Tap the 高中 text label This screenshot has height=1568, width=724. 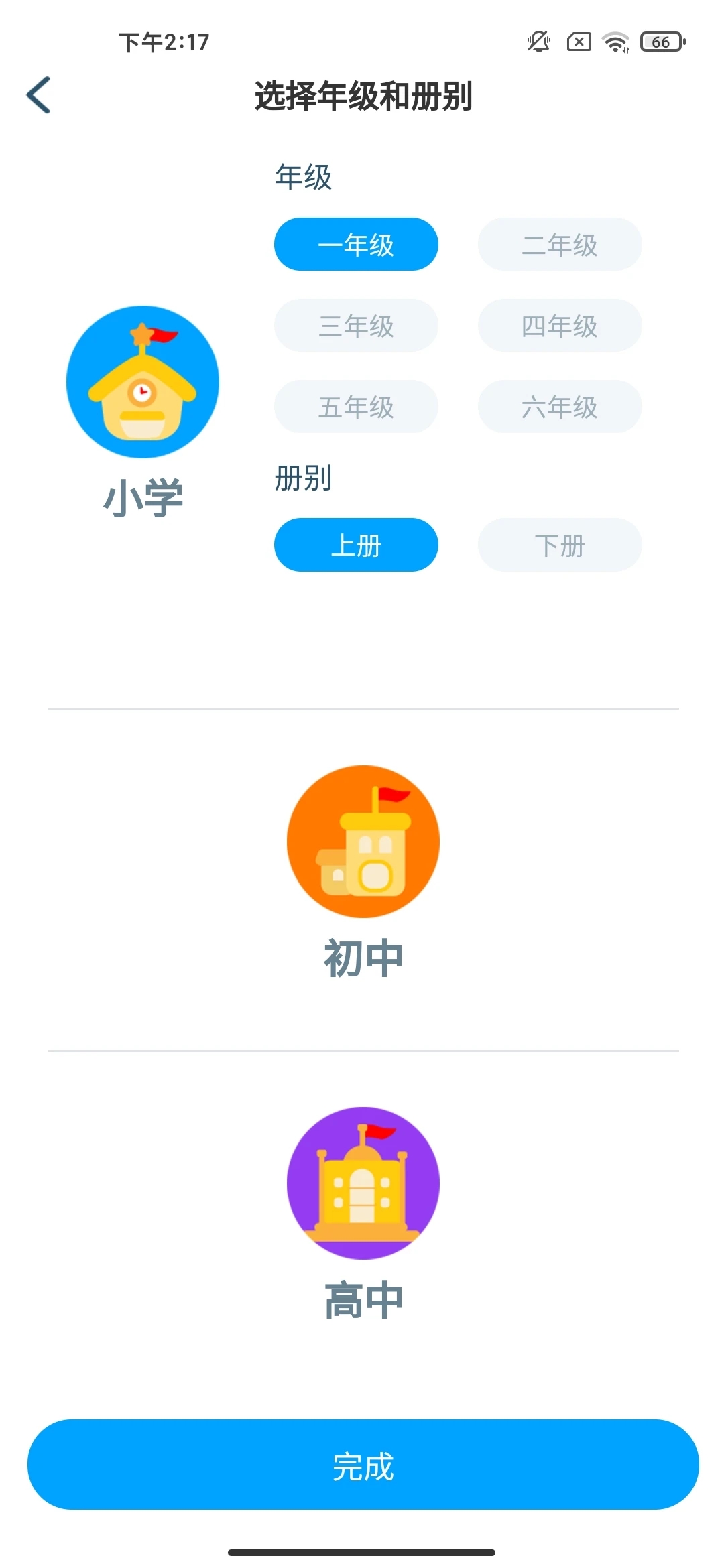[362, 1297]
